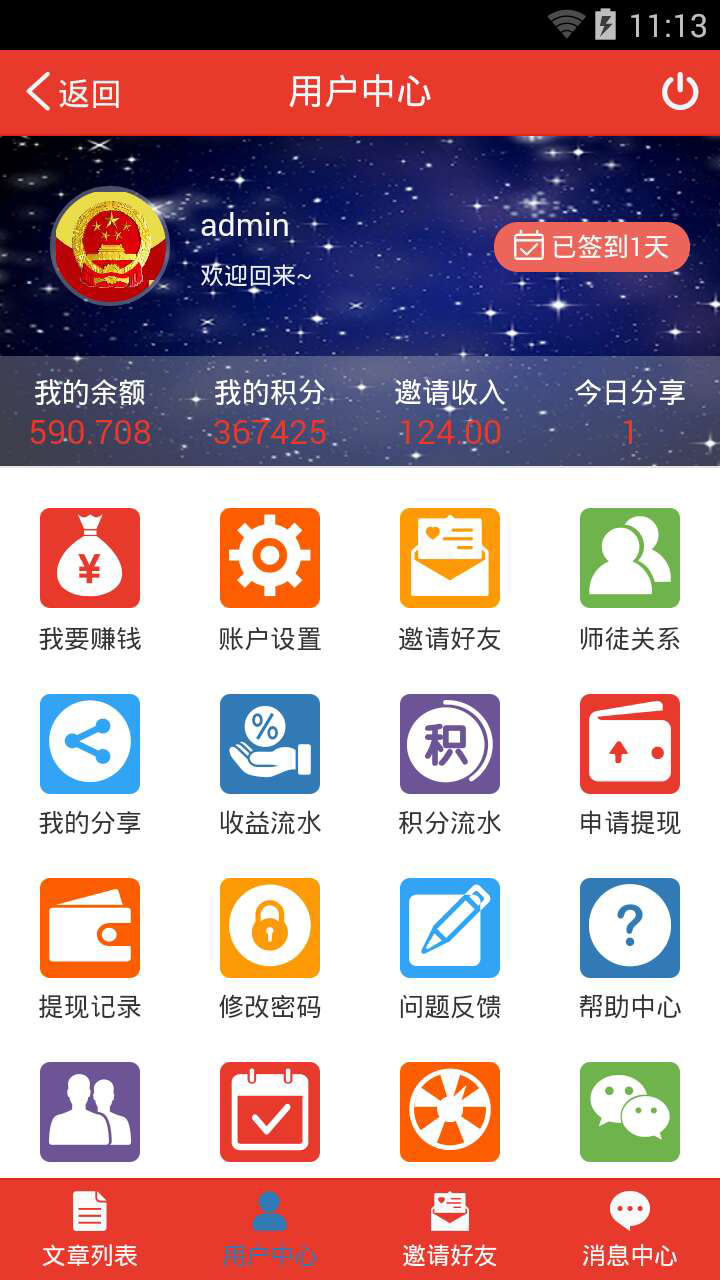Tap the 已签到1天 check-in button
The height and width of the screenshot is (1280, 720).
coord(592,246)
